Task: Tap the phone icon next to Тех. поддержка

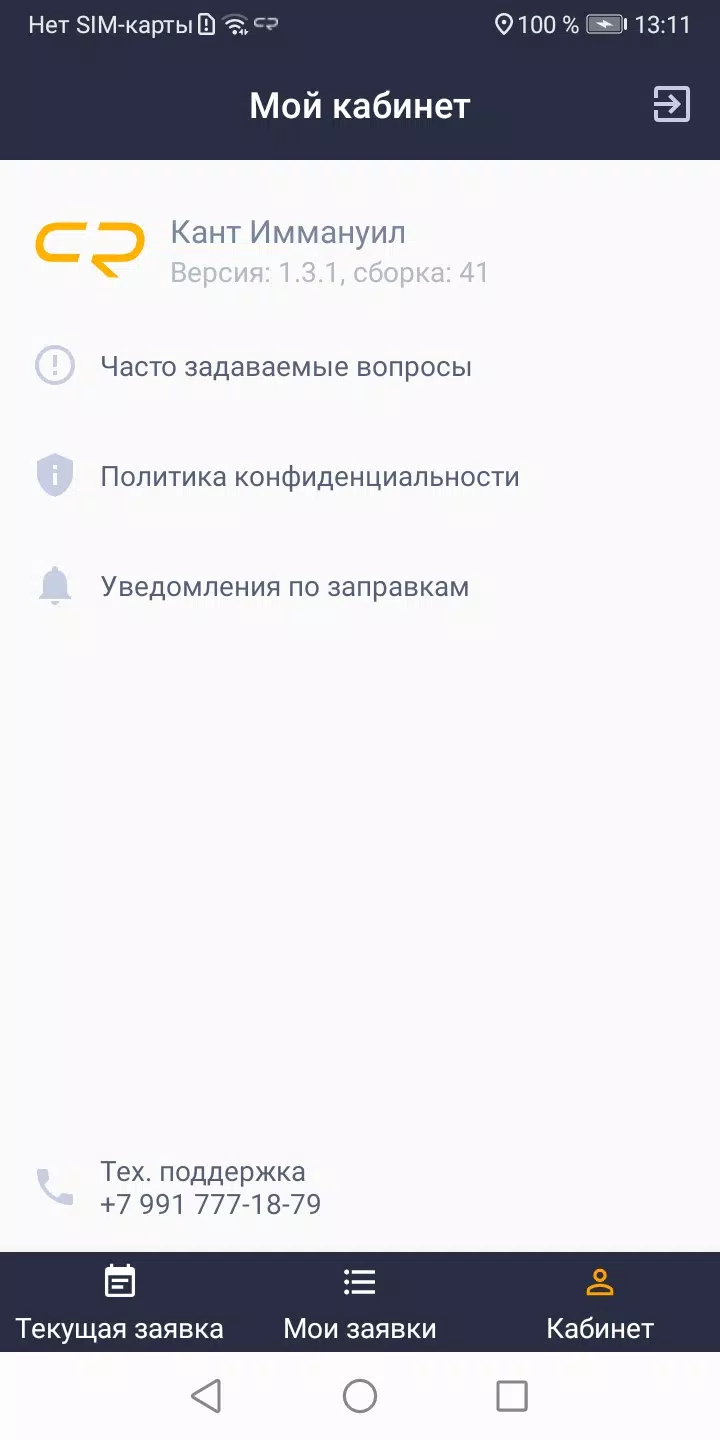Action: pyautogui.click(x=55, y=1186)
